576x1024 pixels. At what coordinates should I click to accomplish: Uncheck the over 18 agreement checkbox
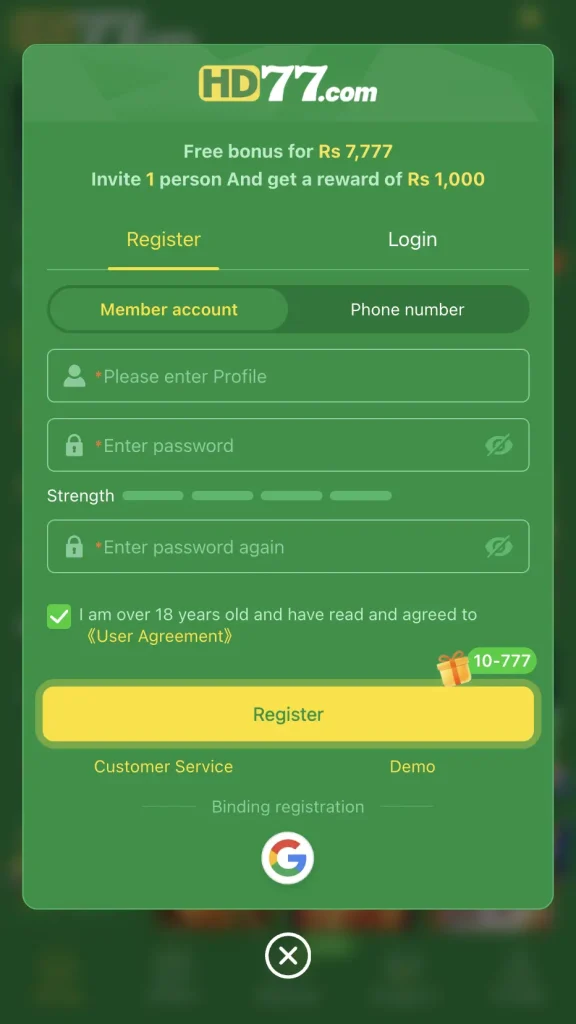pyautogui.click(x=59, y=616)
